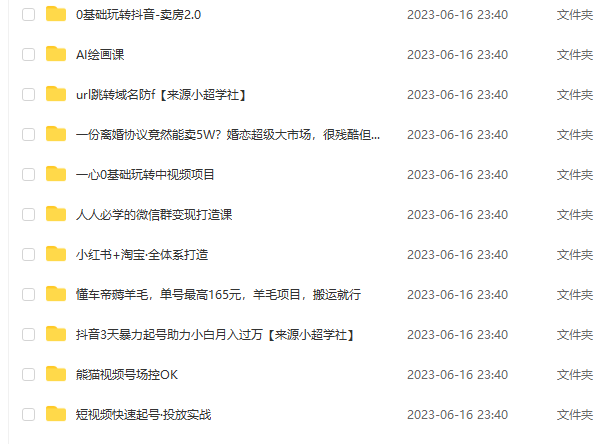Check the box beside 人人必学的微信群变现打造课
The width and height of the screenshot is (615, 444).
(28, 214)
